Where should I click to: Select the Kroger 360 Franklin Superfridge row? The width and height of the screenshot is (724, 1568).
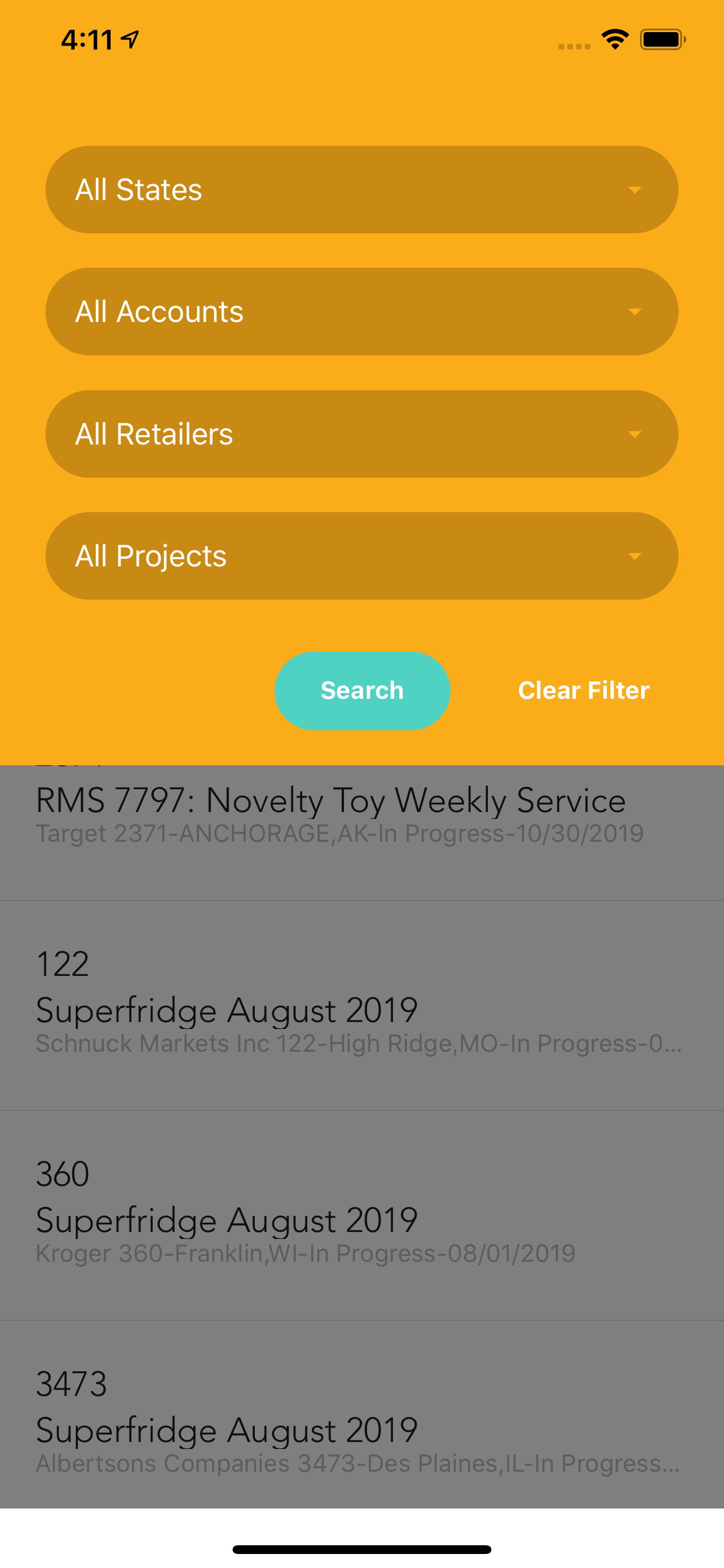[362, 1216]
